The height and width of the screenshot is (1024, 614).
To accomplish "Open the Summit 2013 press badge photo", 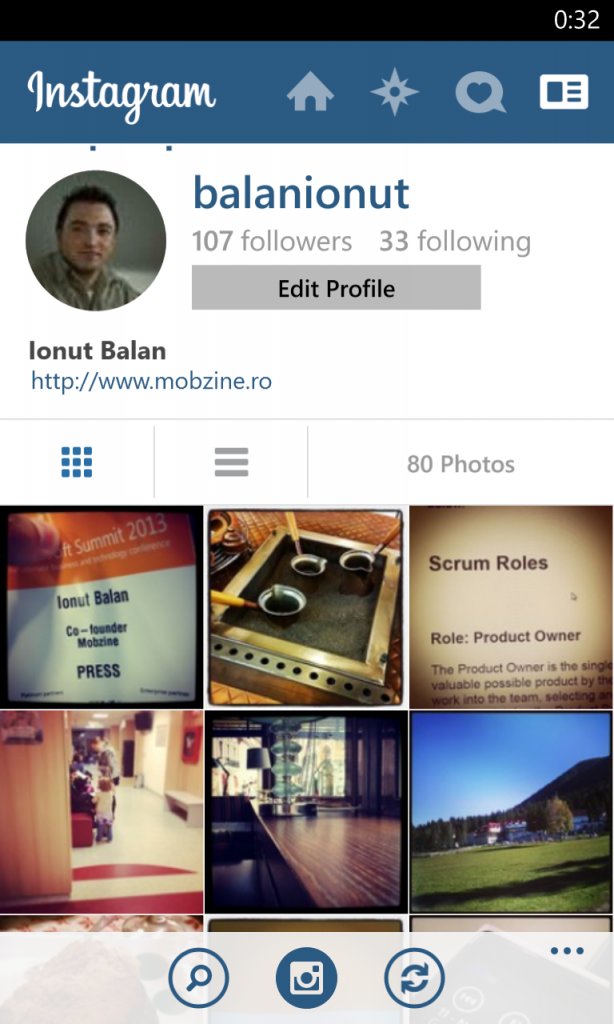I will (102, 607).
